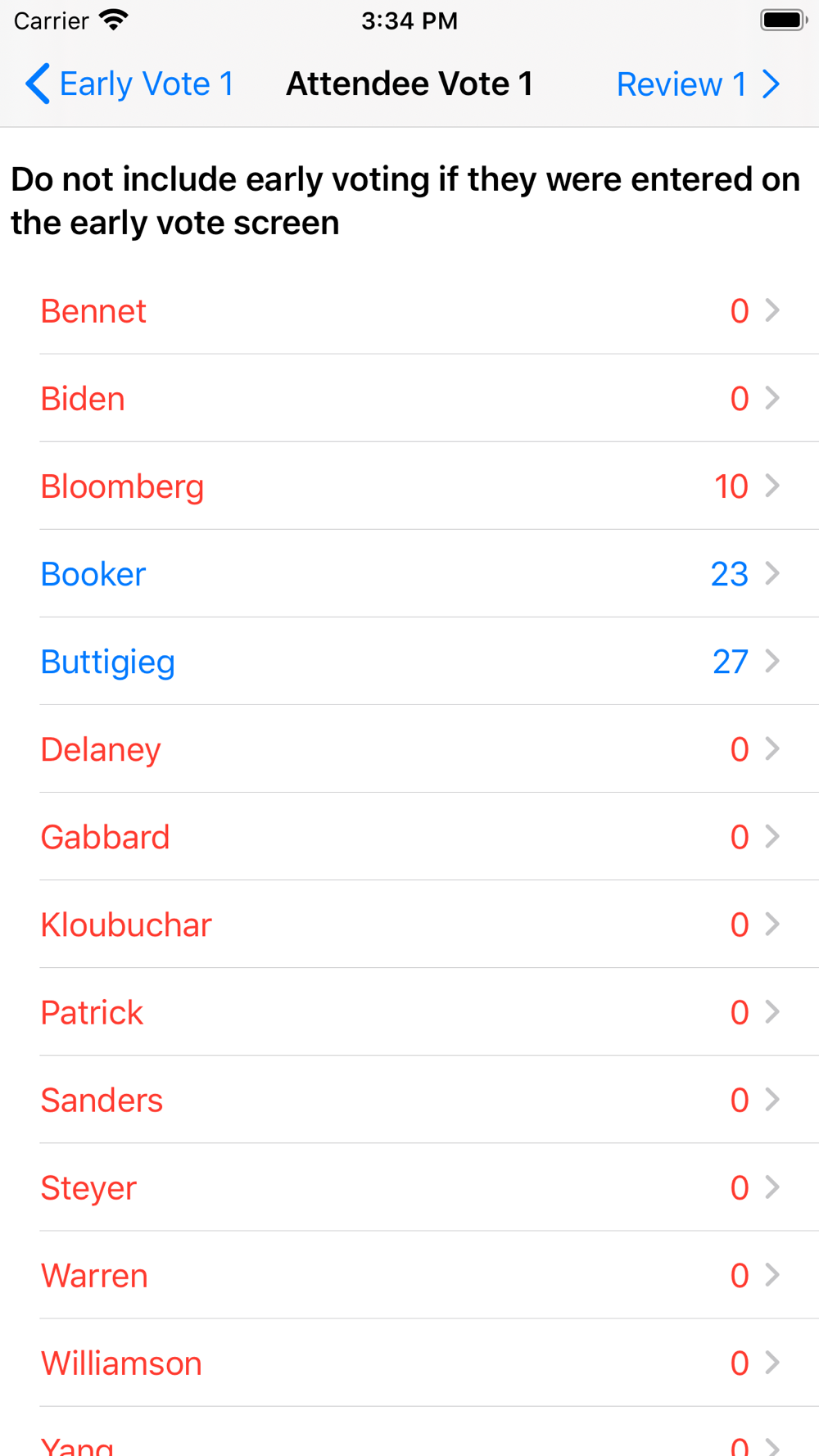Open Gabbard's vote count
The height and width of the screenshot is (1456, 819).
coord(409,836)
